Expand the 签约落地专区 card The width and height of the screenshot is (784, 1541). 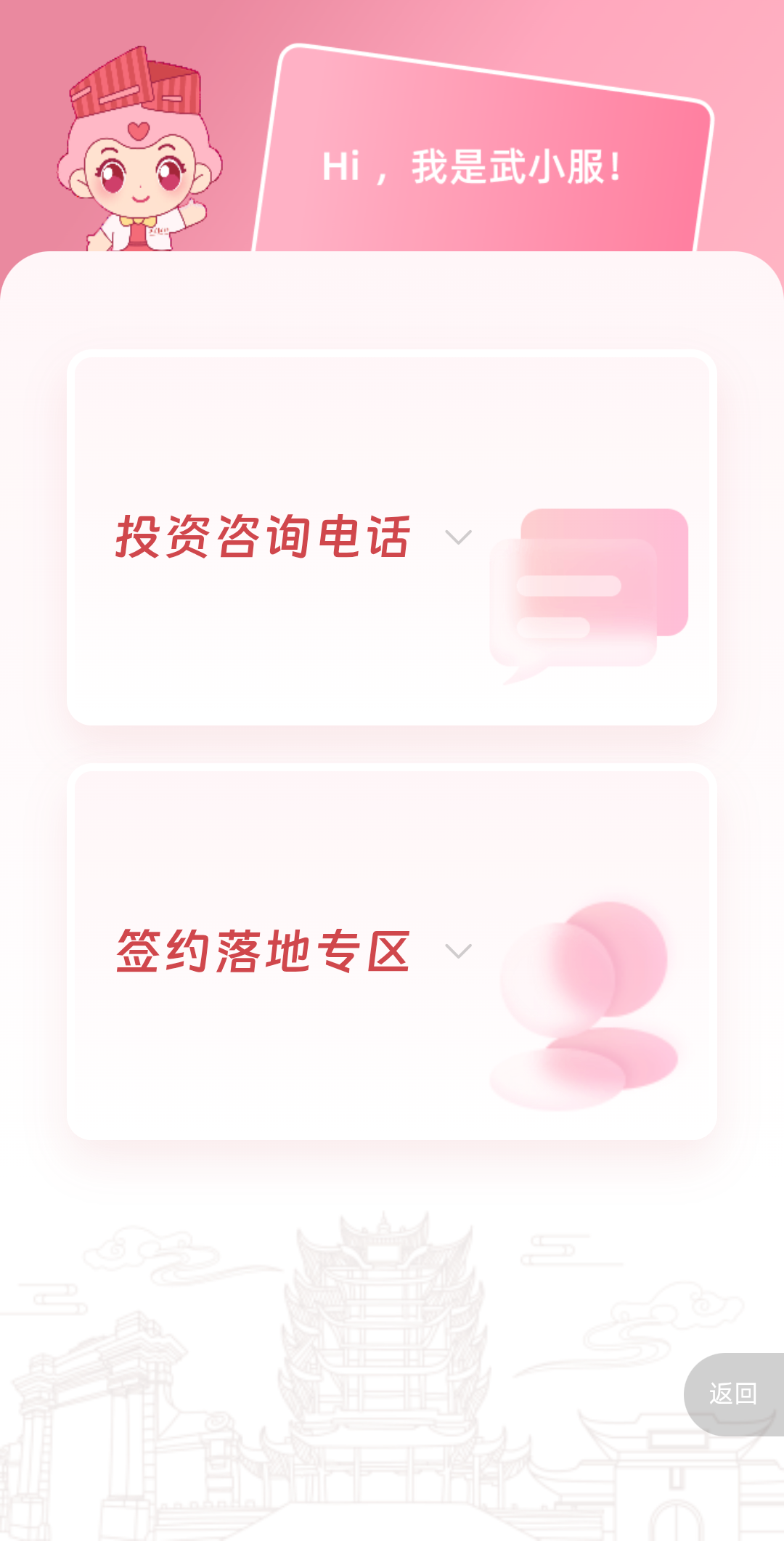coord(458,951)
